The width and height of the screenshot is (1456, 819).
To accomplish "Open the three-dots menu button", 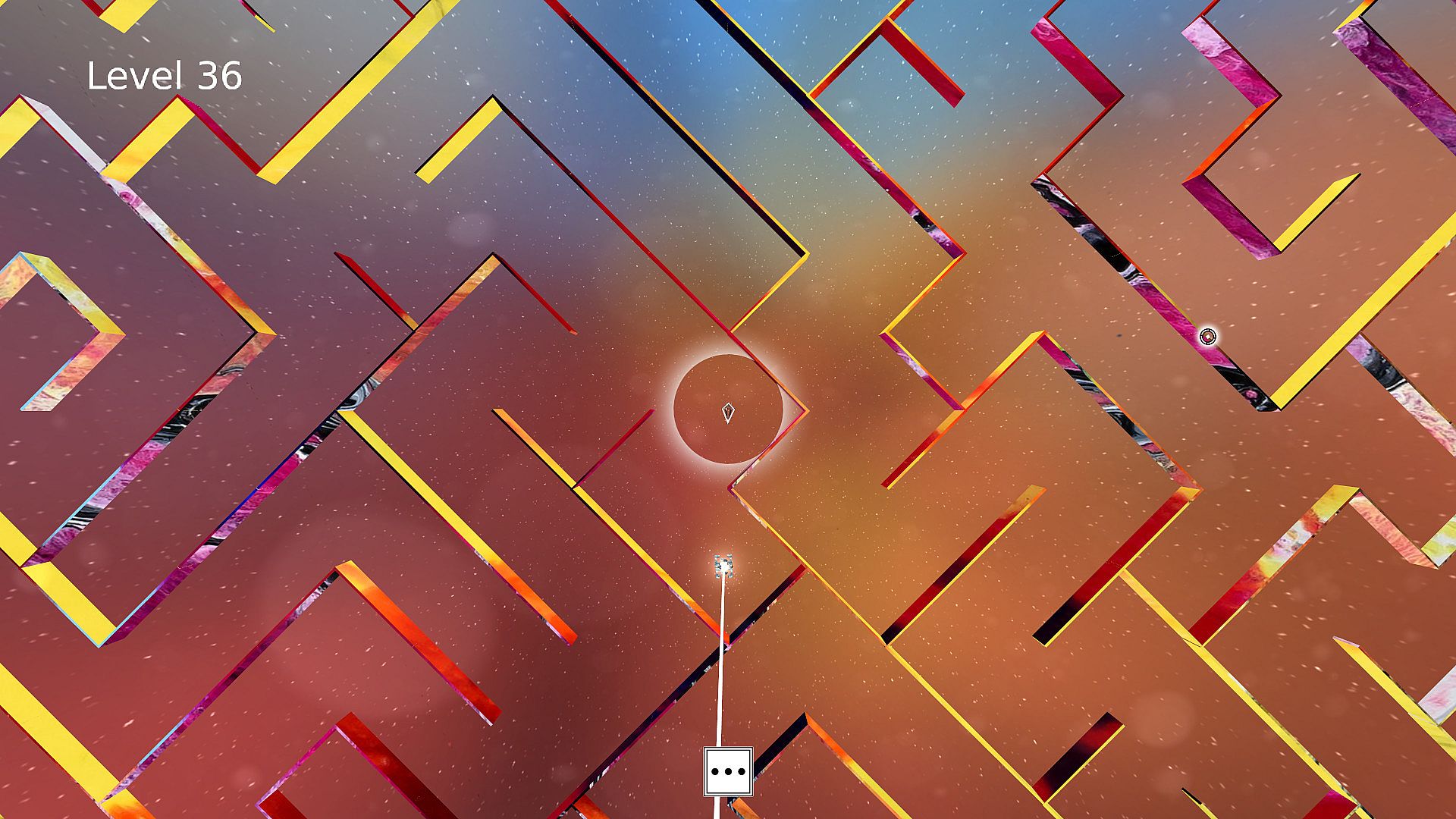I will tap(727, 772).
